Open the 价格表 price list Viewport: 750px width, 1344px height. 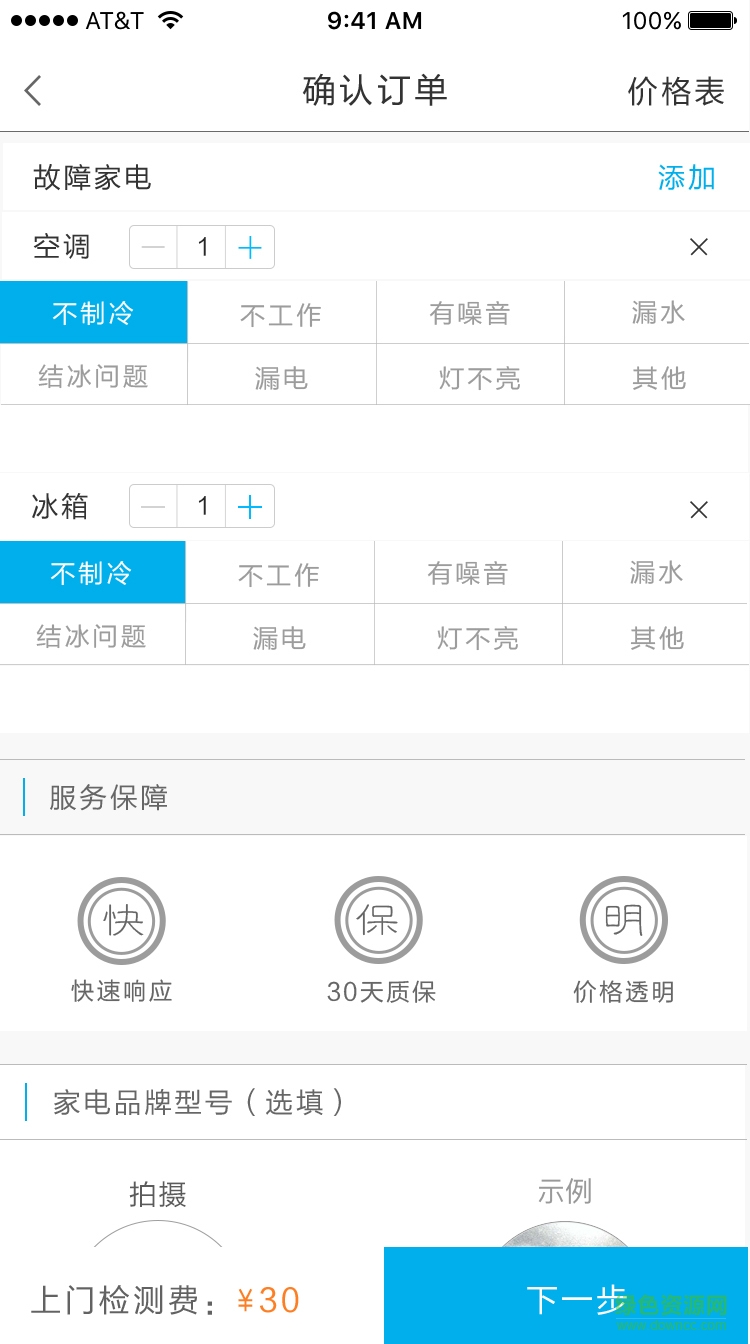click(x=676, y=90)
